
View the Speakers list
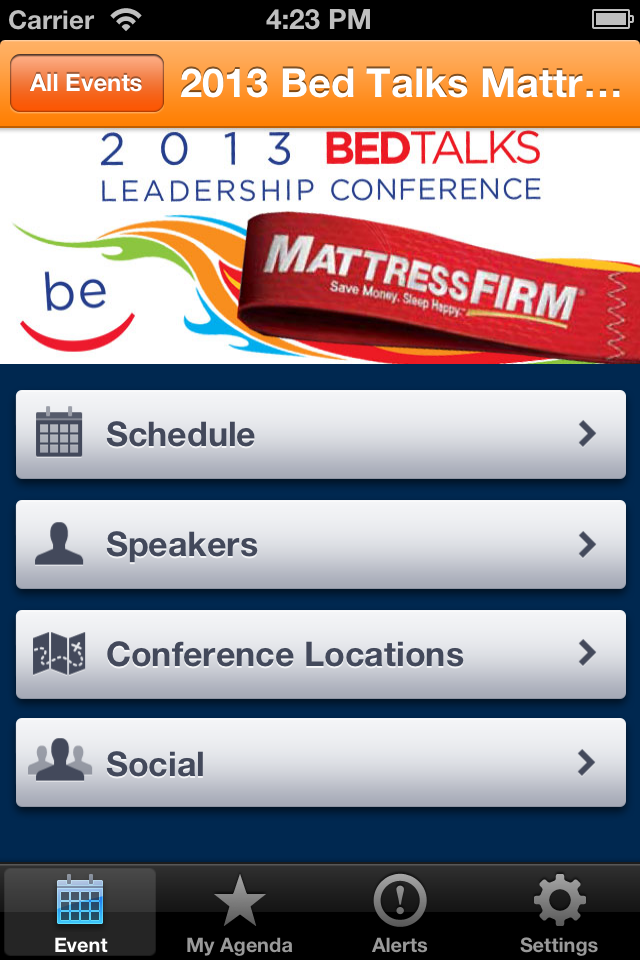tap(320, 545)
